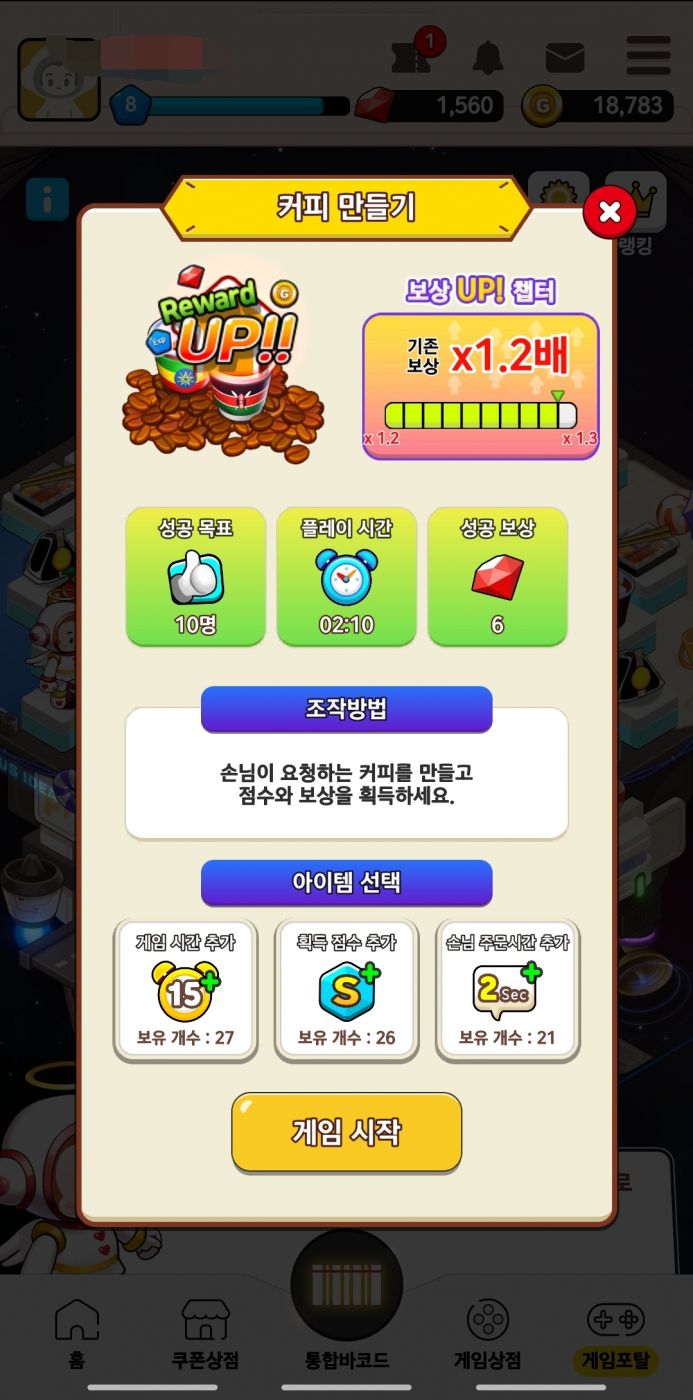Screen dimensions: 693x1400
Task: Go to the 홈 tab
Action: click(x=77, y=1333)
